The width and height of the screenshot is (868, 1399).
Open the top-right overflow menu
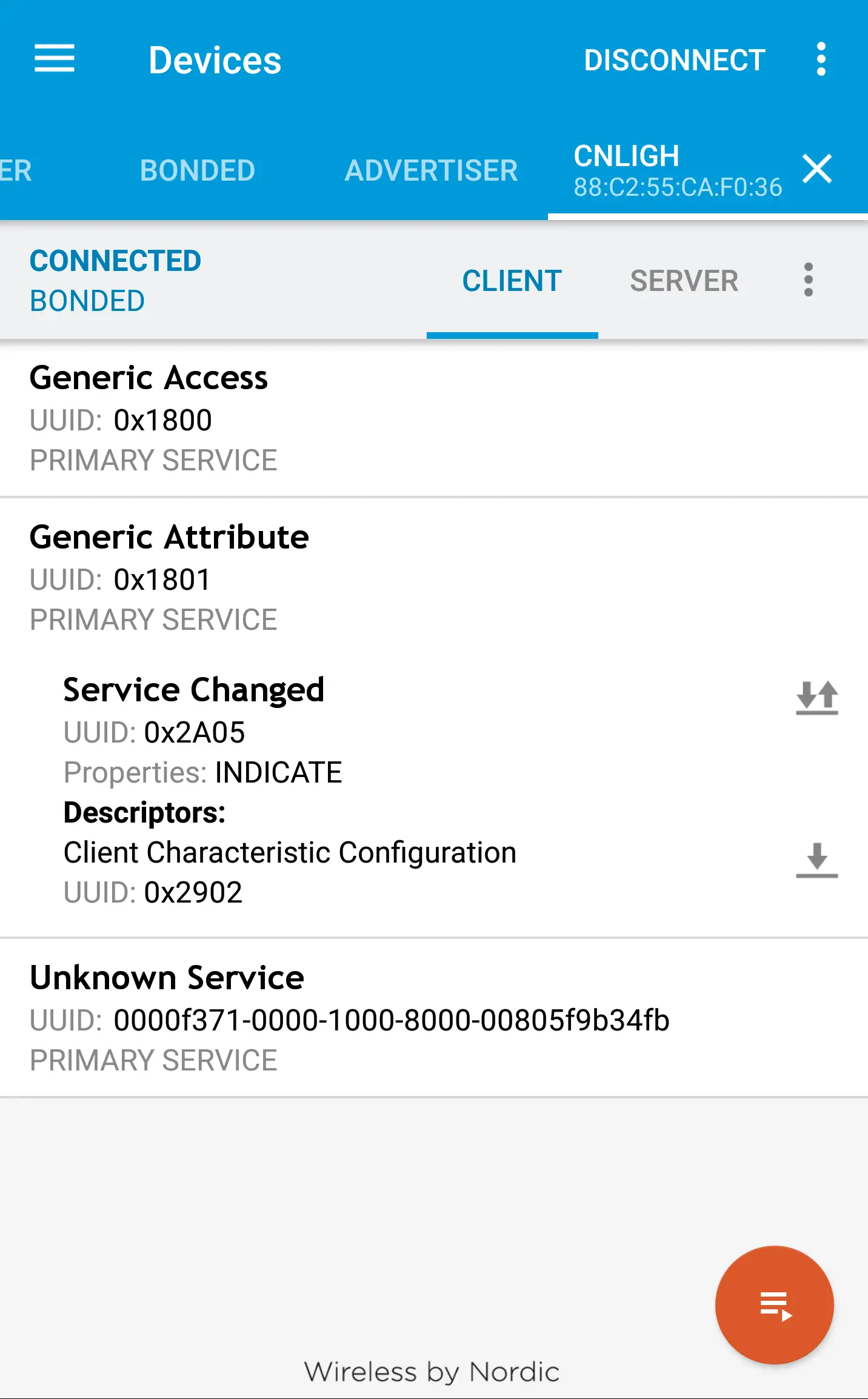click(x=822, y=59)
